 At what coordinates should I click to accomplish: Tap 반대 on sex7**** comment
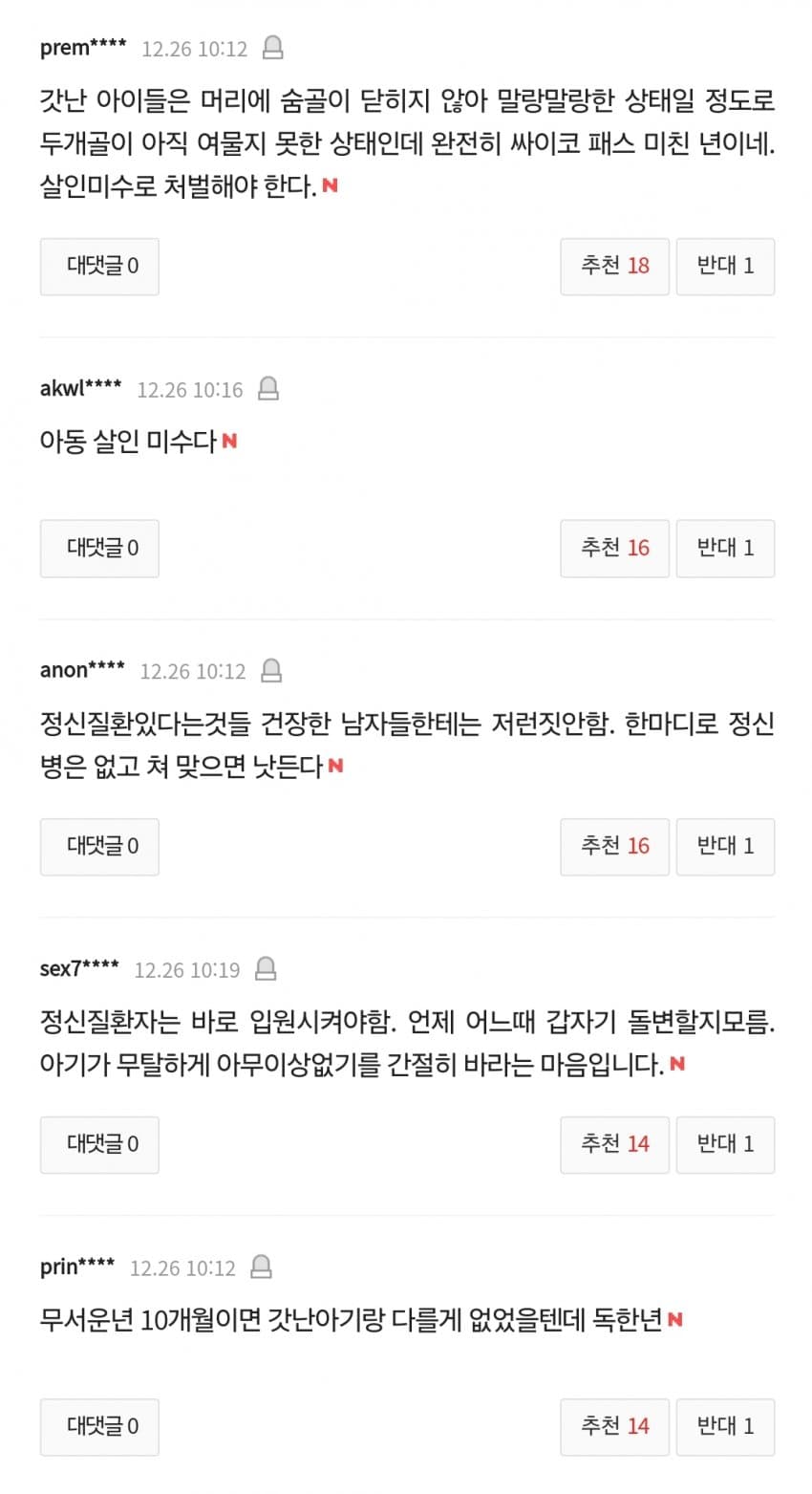725,1145
